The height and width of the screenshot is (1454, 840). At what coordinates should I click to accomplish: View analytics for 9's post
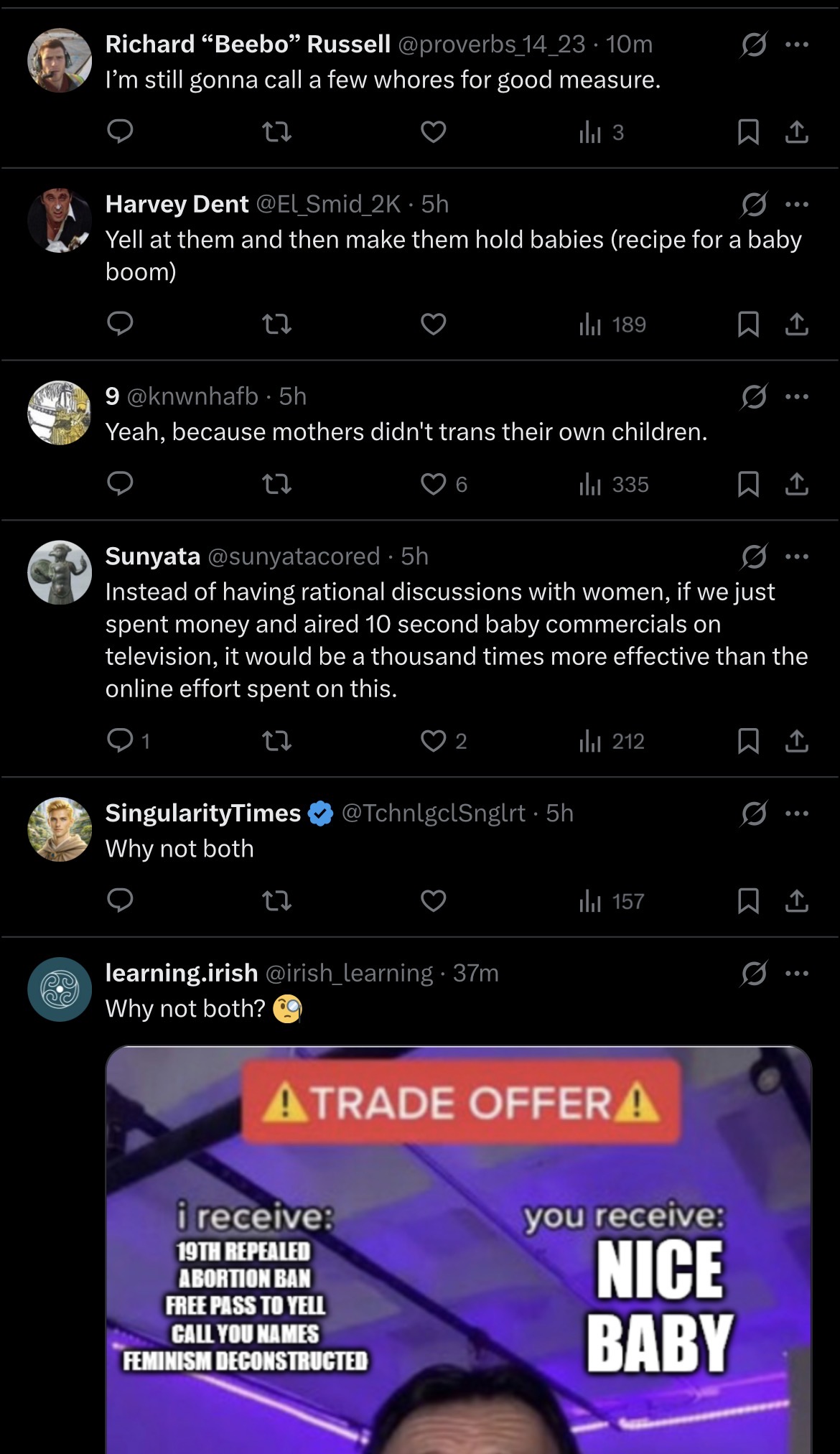pyautogui.click(x=614, y=485)
